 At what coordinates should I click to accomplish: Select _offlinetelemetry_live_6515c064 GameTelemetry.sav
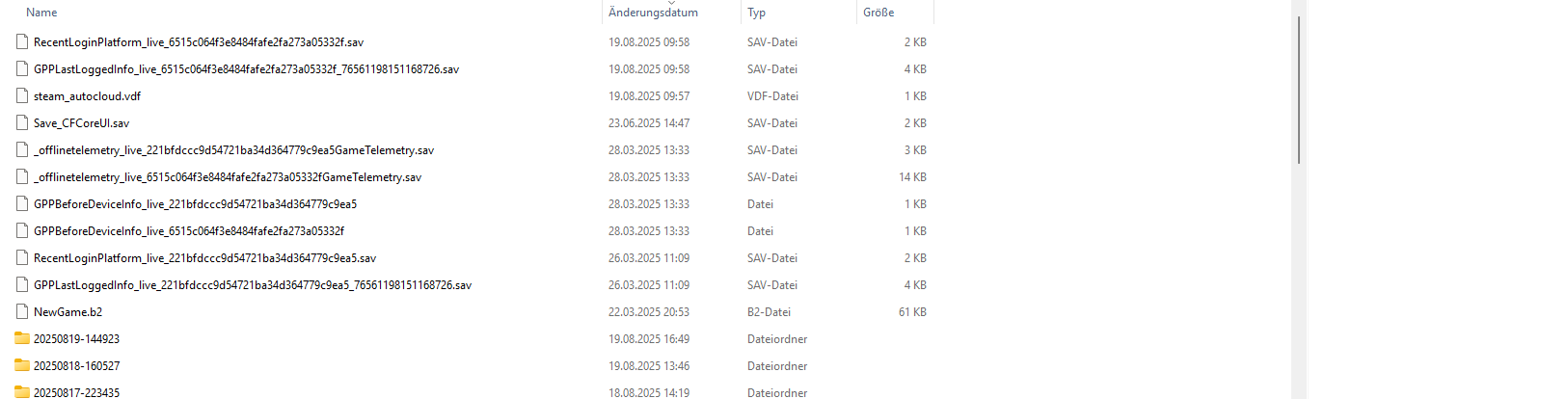coord(227,177)
